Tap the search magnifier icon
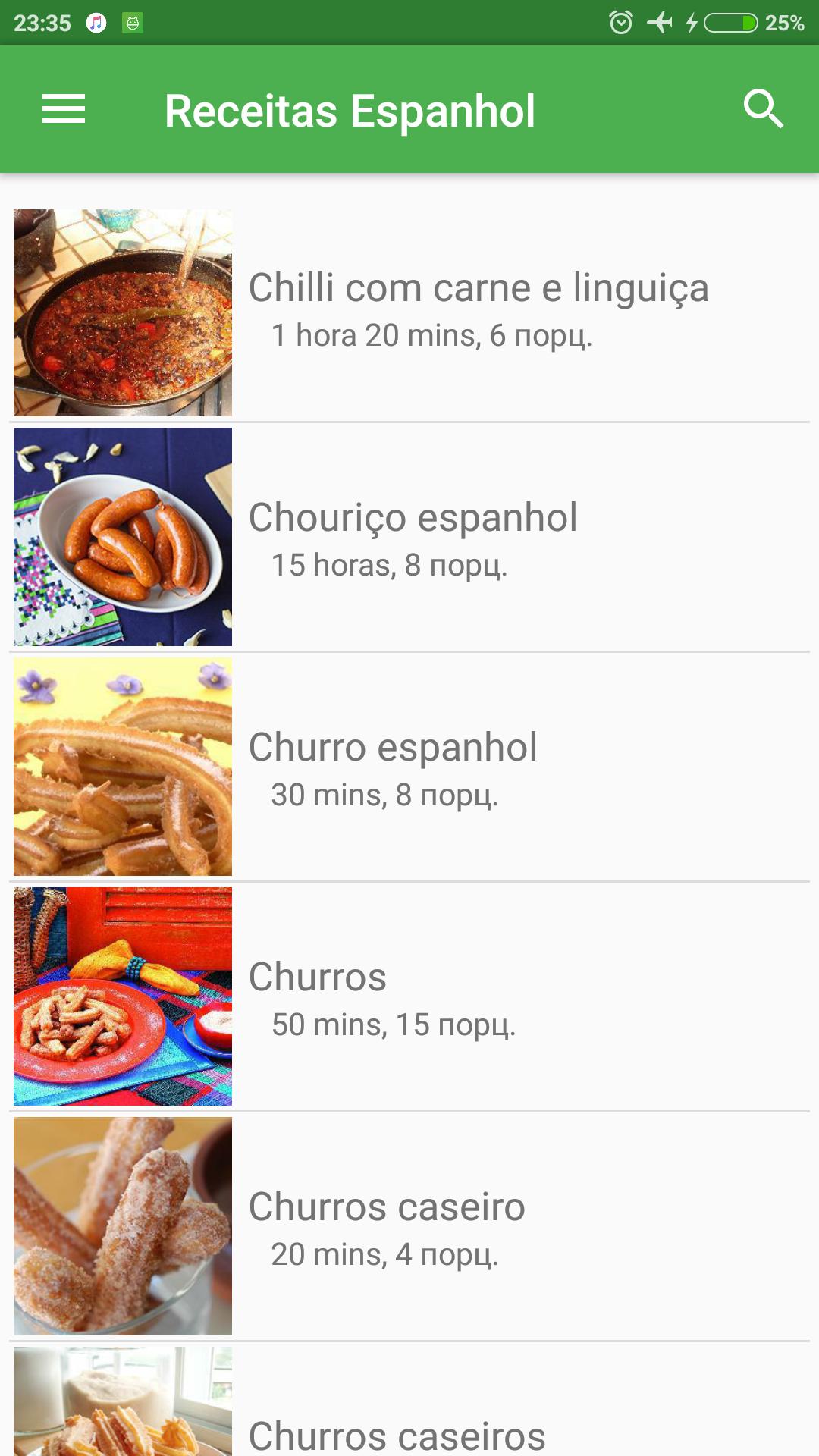 tap(763, 109)
